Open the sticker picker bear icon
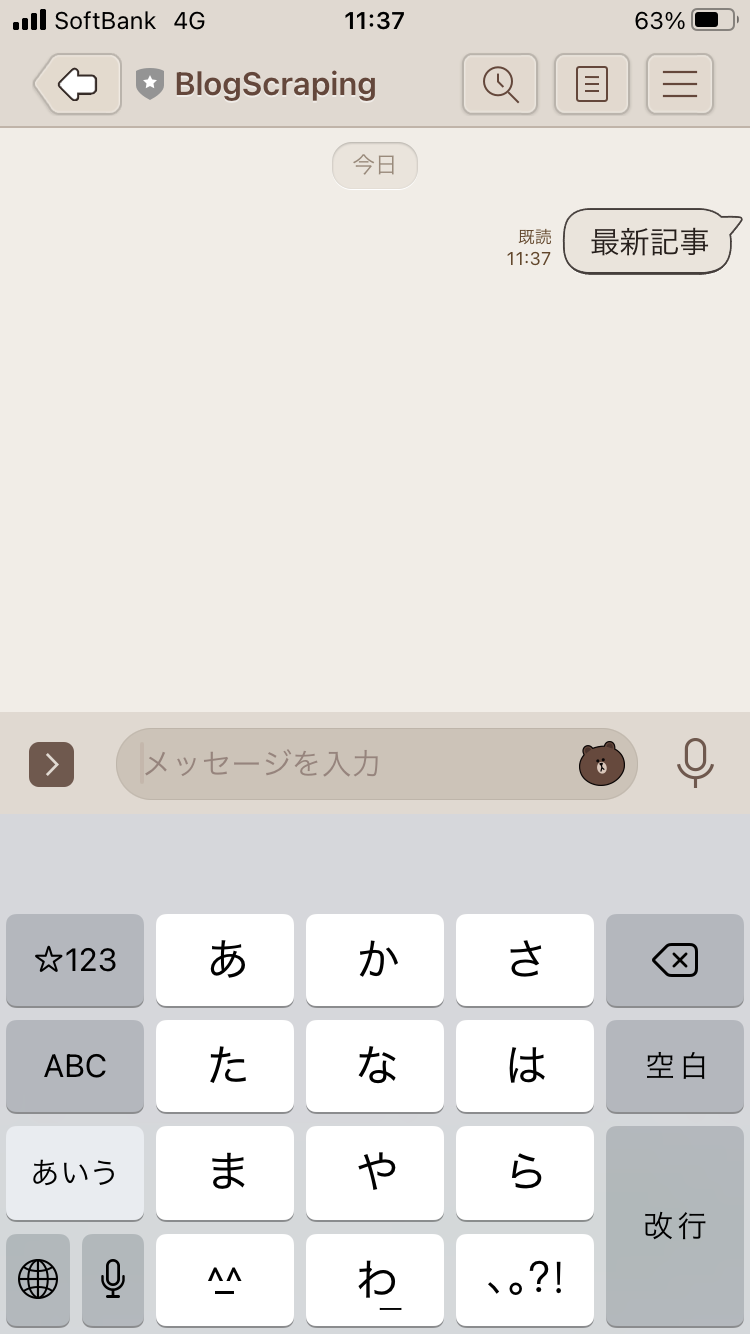This screenshot has width=750, height=1334. click(x=601, y=764)
